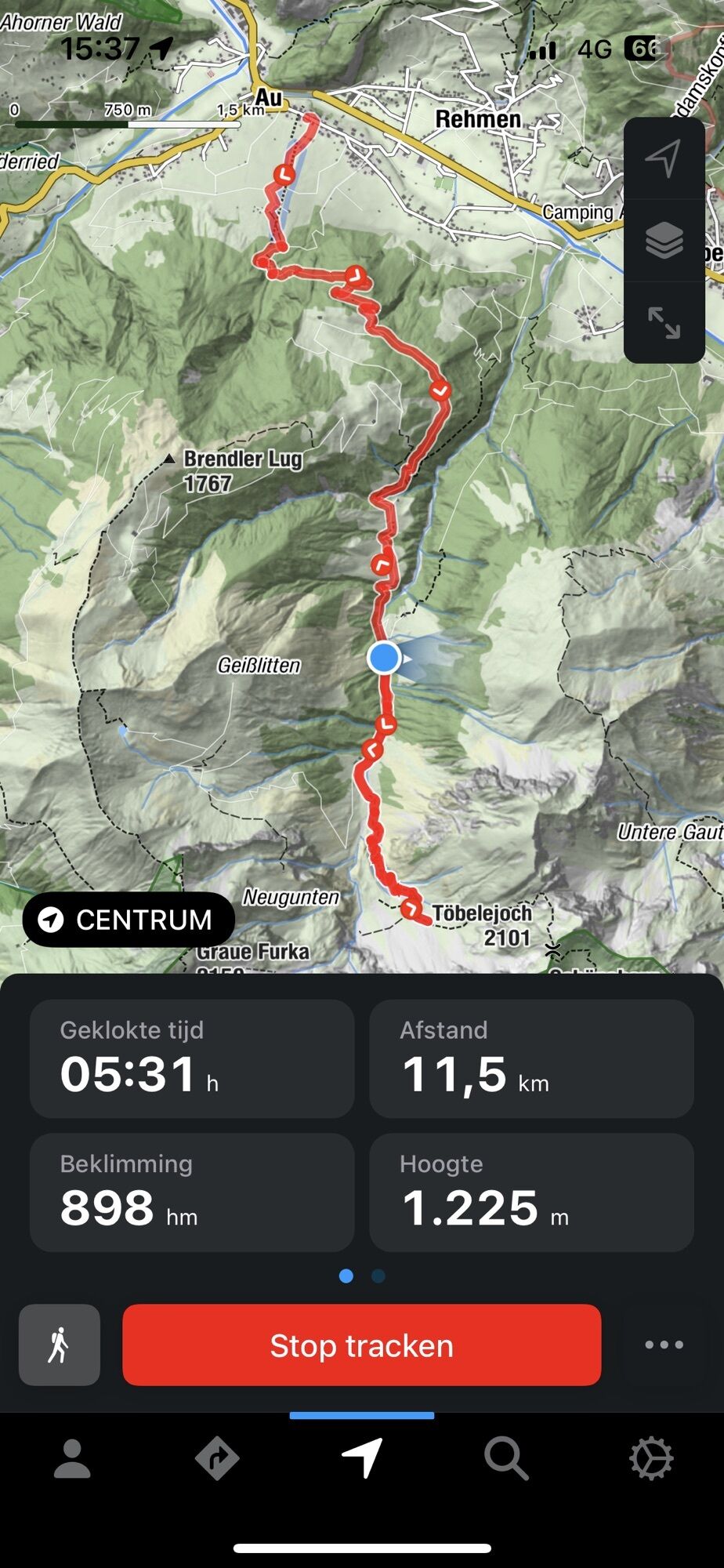The height and width of the screenshot is (1568, 724).
Task: Expand the map to full screen
Action: [x=664, y=322]
